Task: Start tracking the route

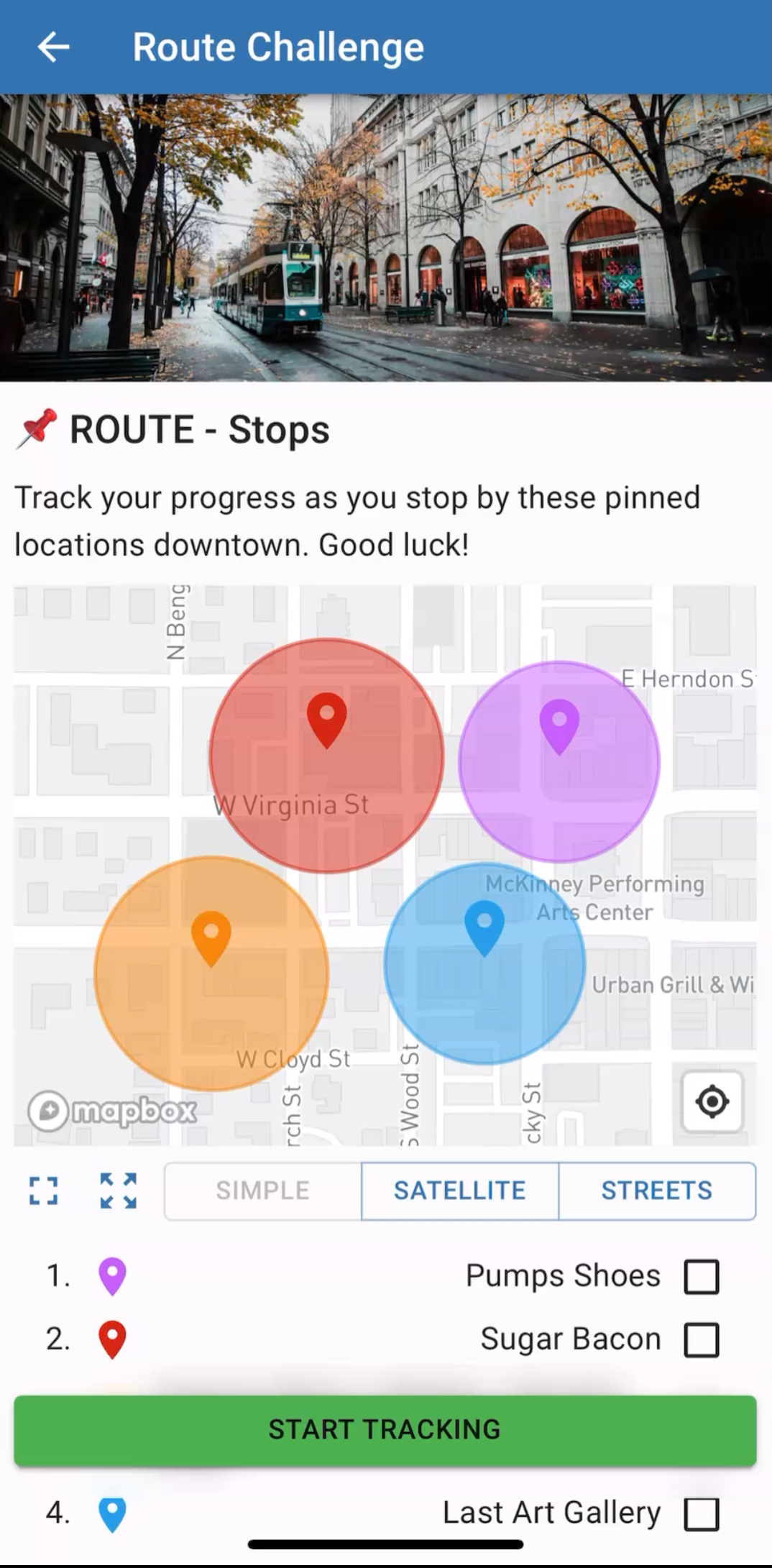Action: coord(385,1429)
